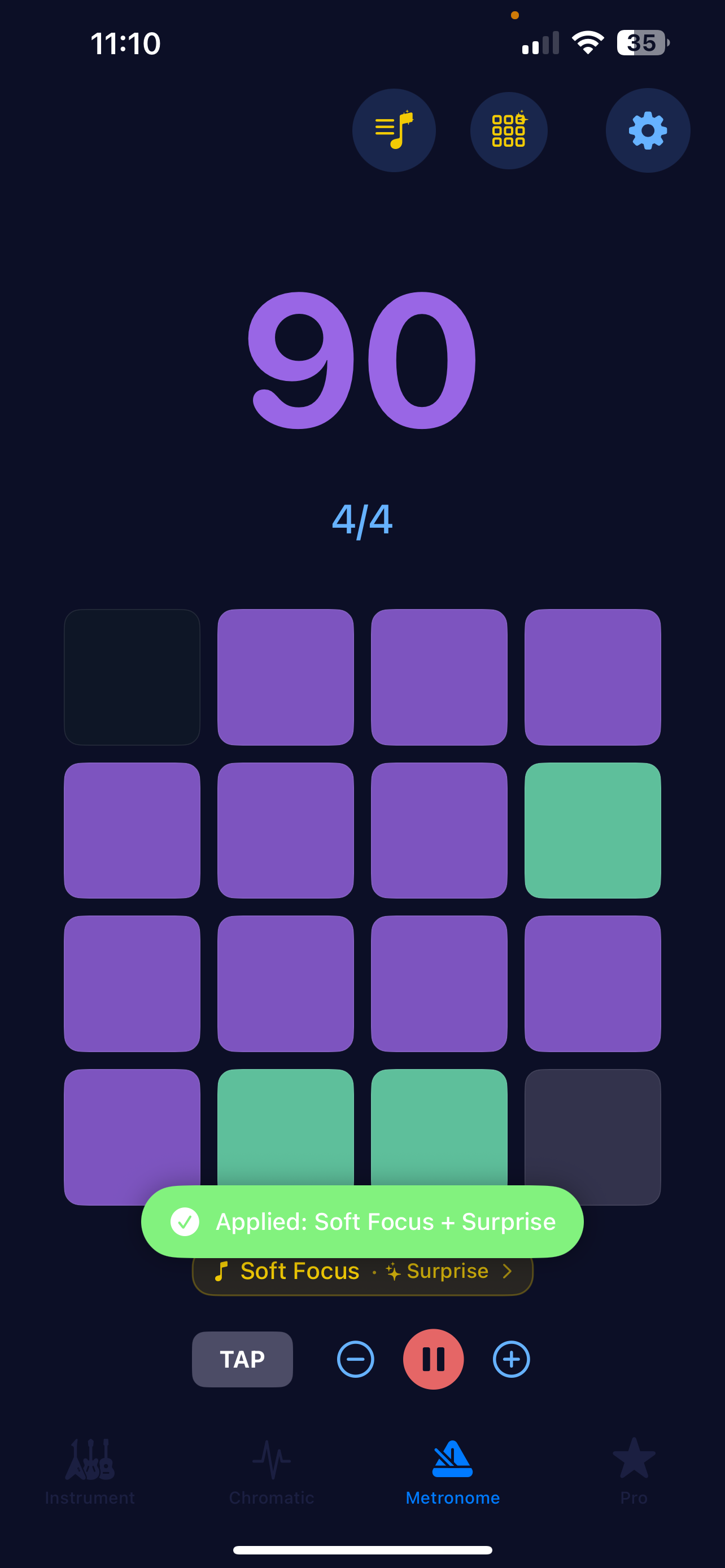Open settings gear
Image resolution: width=725 pixels, height=1568 pixels.
tap(647, 130)
